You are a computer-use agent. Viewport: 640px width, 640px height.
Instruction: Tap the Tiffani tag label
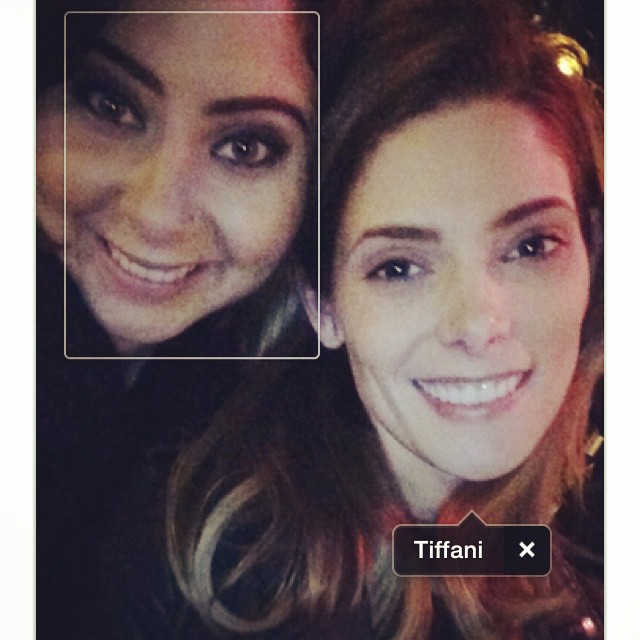tap(448, 550)
